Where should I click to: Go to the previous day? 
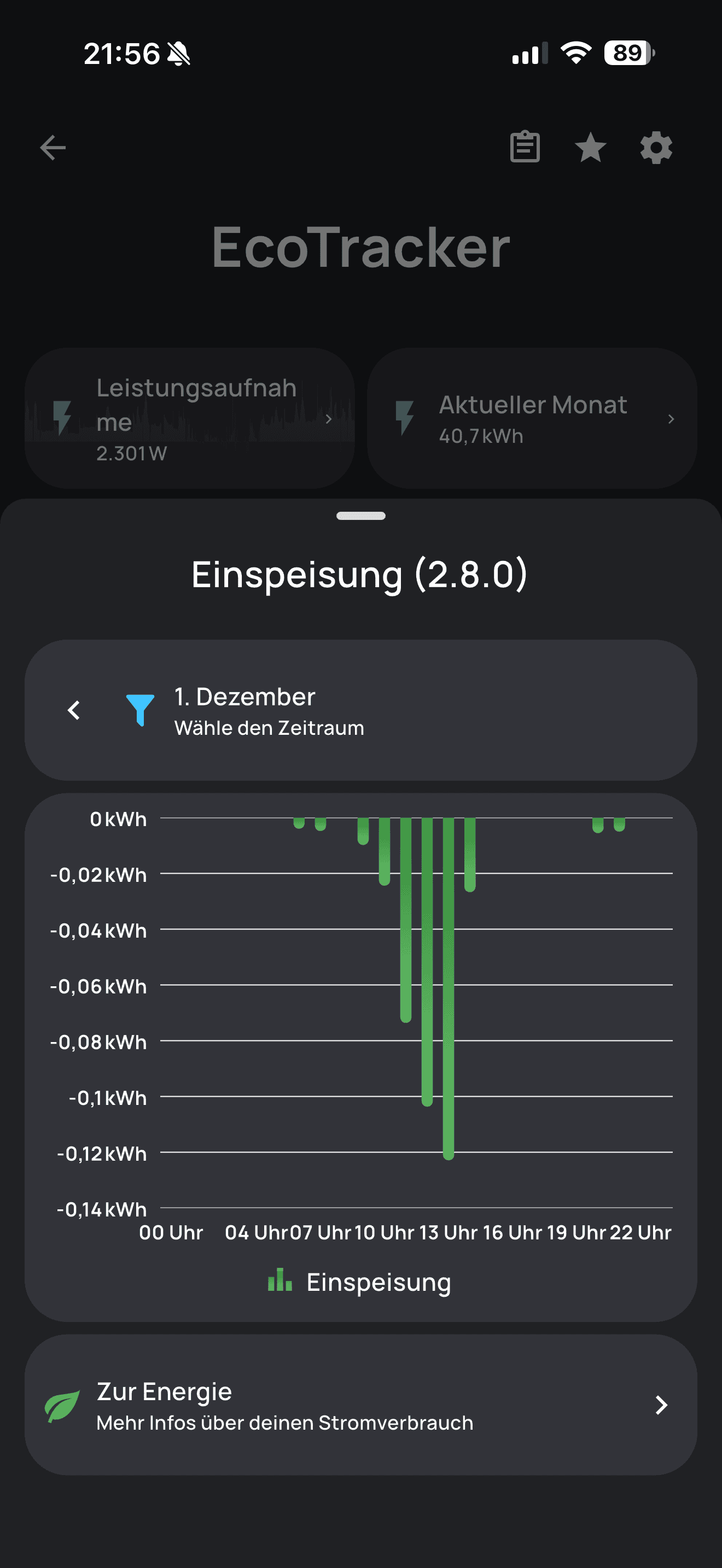pos(74,710)
